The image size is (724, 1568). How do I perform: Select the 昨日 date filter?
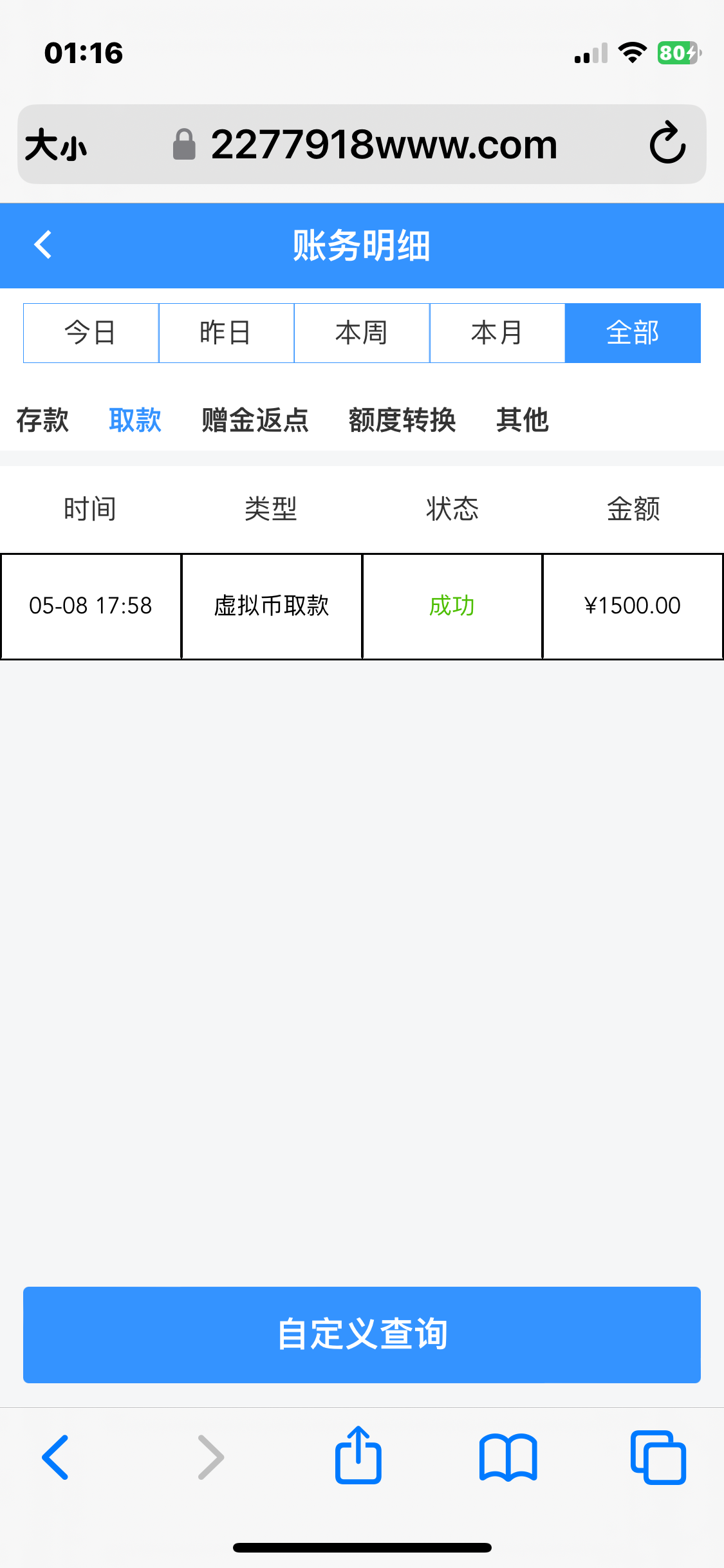tap(227, 333)
